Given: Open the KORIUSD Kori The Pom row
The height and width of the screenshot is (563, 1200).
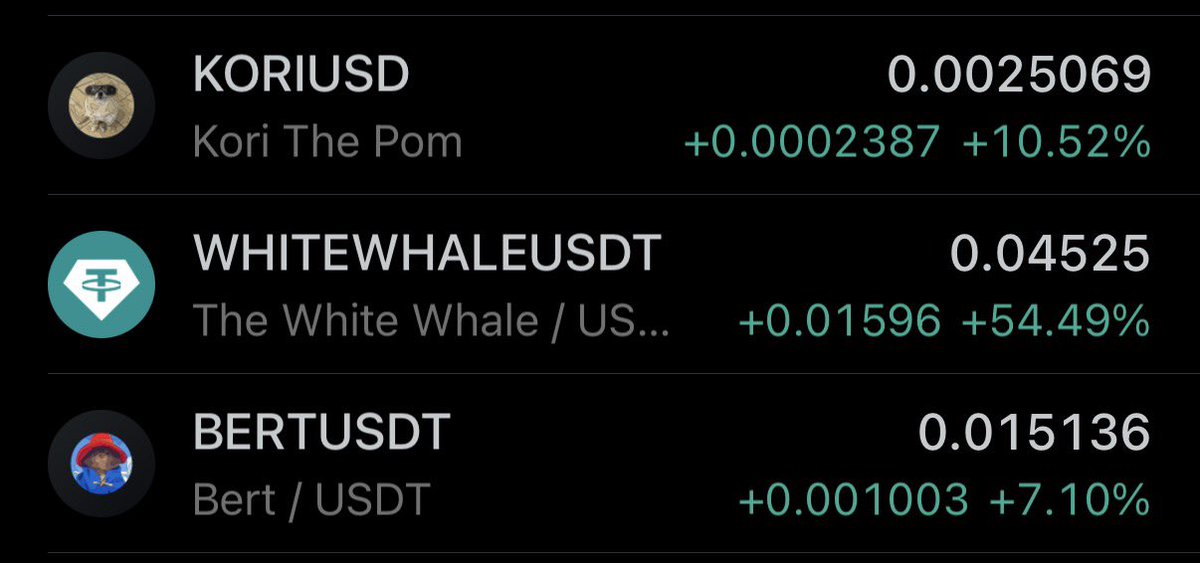Looking at the screenshot, I should pos(600,107).
